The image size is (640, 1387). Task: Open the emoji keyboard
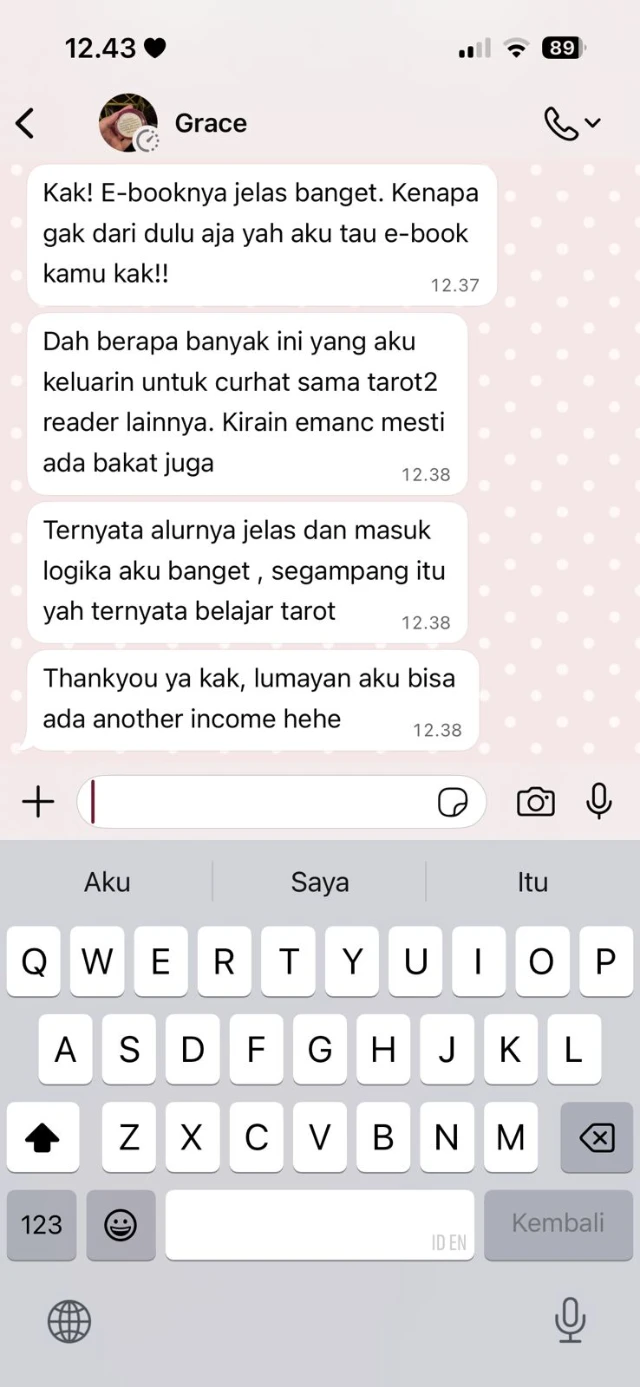tap(121, 1225)
